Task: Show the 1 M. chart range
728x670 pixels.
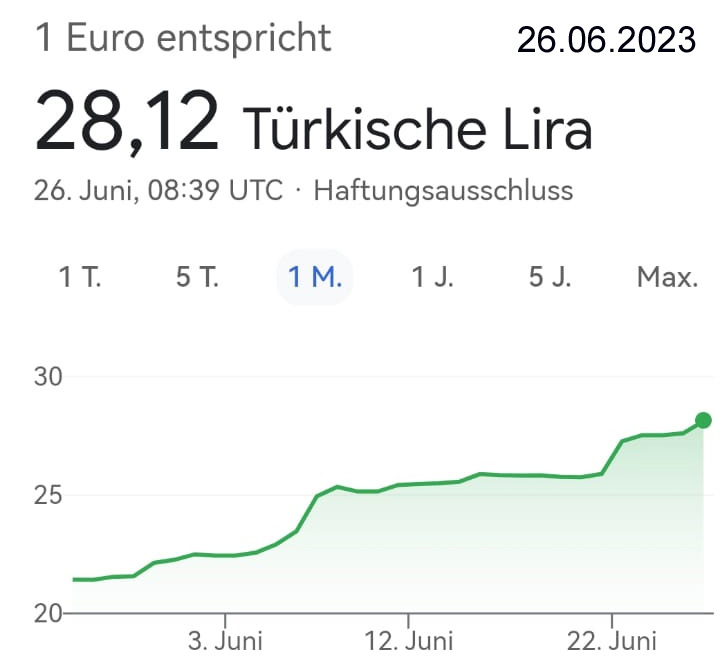Action: (x=315, y=277)
